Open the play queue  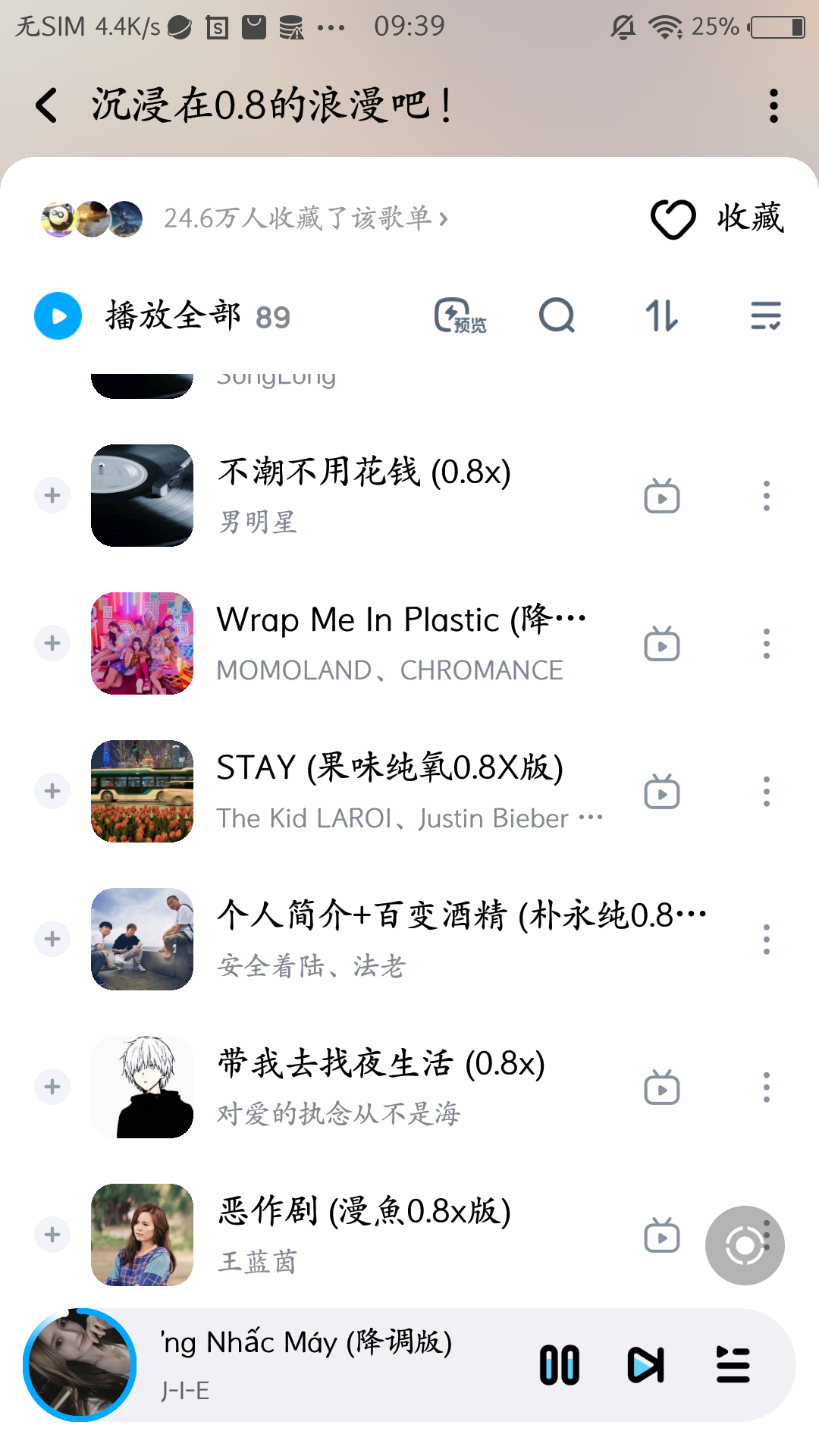[x=733, y=1365]
